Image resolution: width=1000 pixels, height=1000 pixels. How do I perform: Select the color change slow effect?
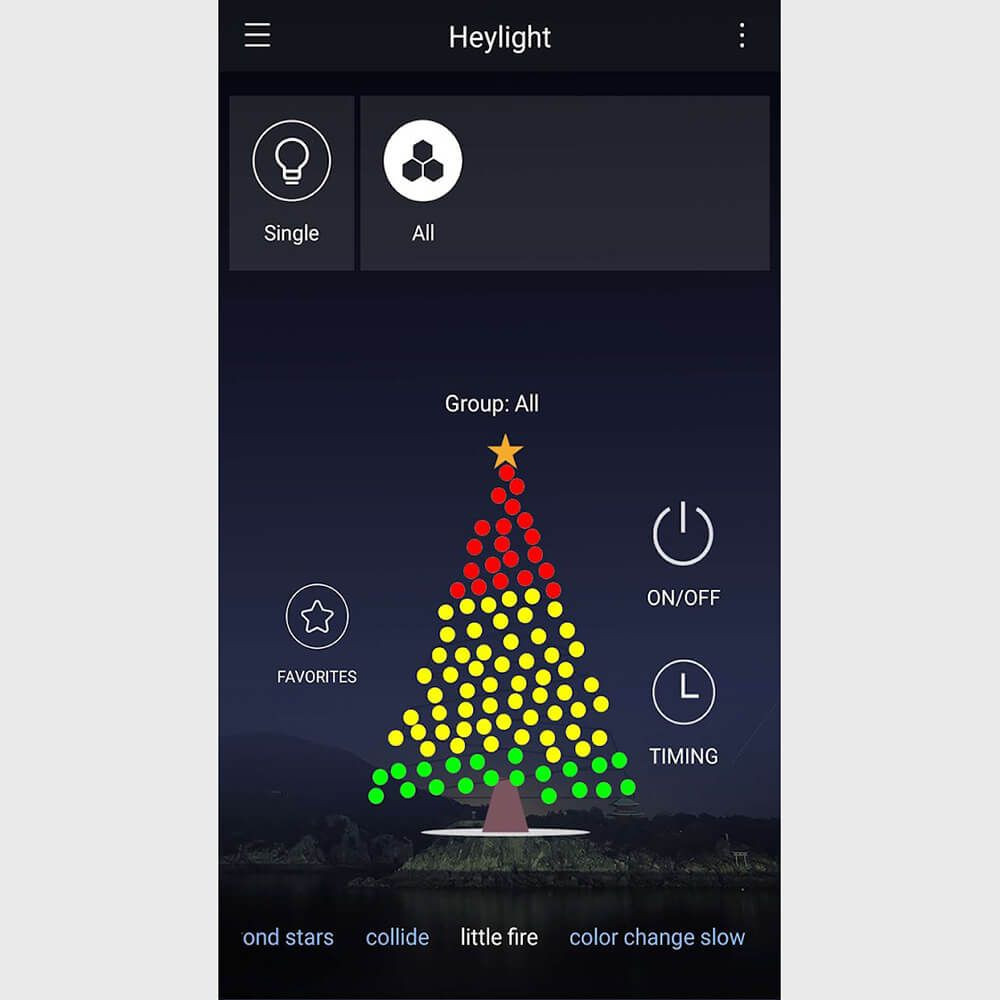(x=657, y=937)
